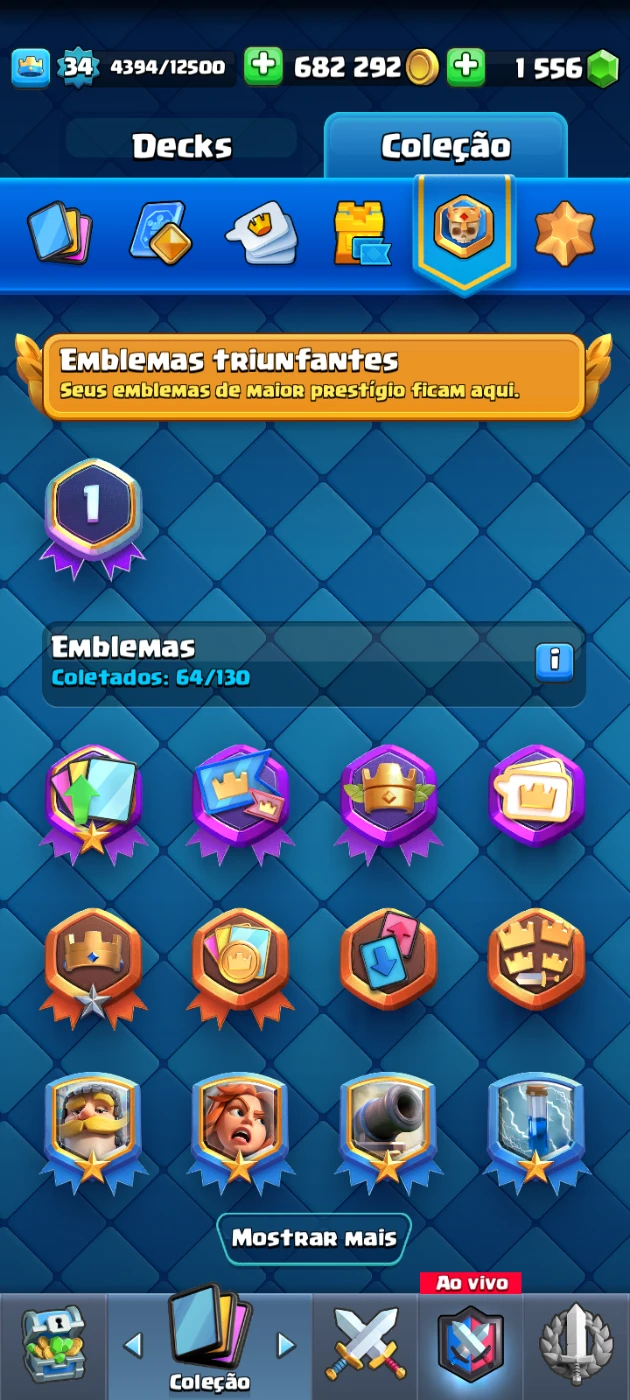Tap Mostrar mais to show more emblems
The image size is (630, 1400).
(x=314, y=1238)
